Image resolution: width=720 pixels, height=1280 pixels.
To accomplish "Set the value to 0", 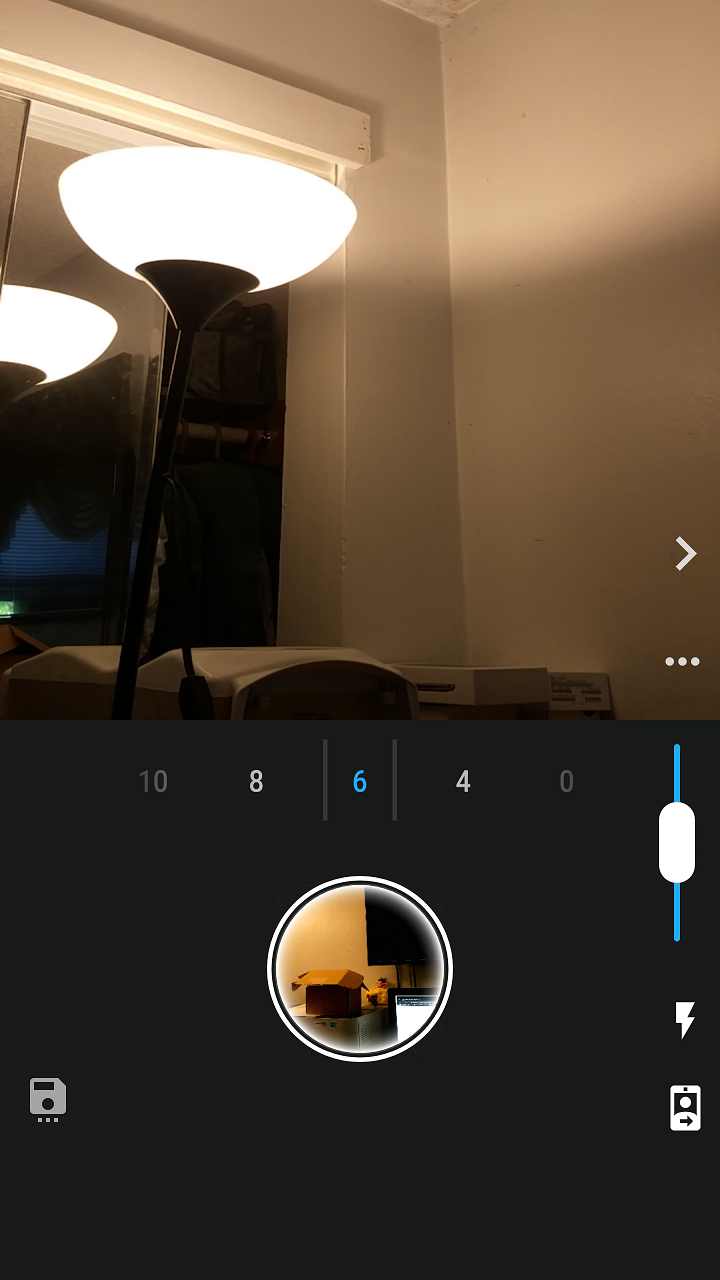I will click(x=566, y=781).
